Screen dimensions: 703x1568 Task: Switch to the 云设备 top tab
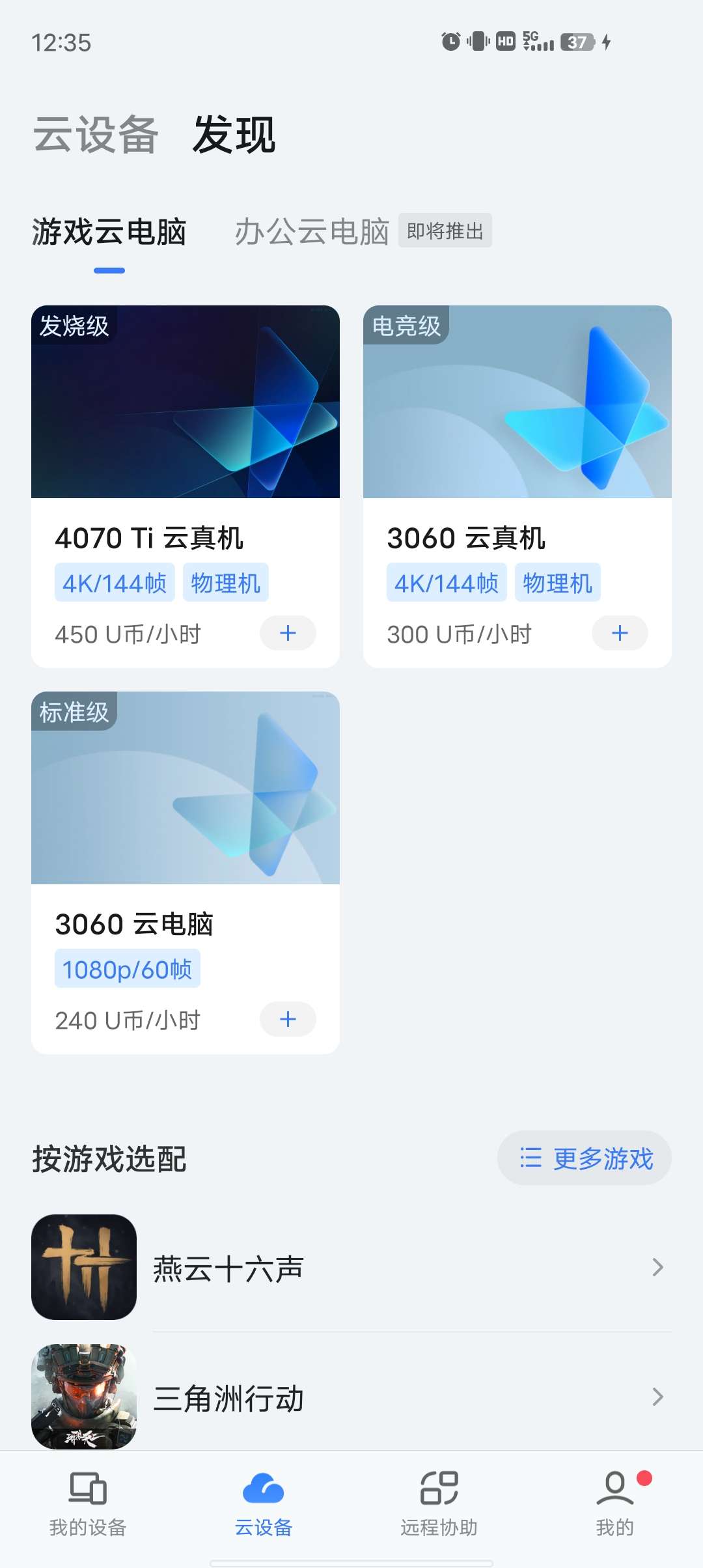[x=96, y=135]
